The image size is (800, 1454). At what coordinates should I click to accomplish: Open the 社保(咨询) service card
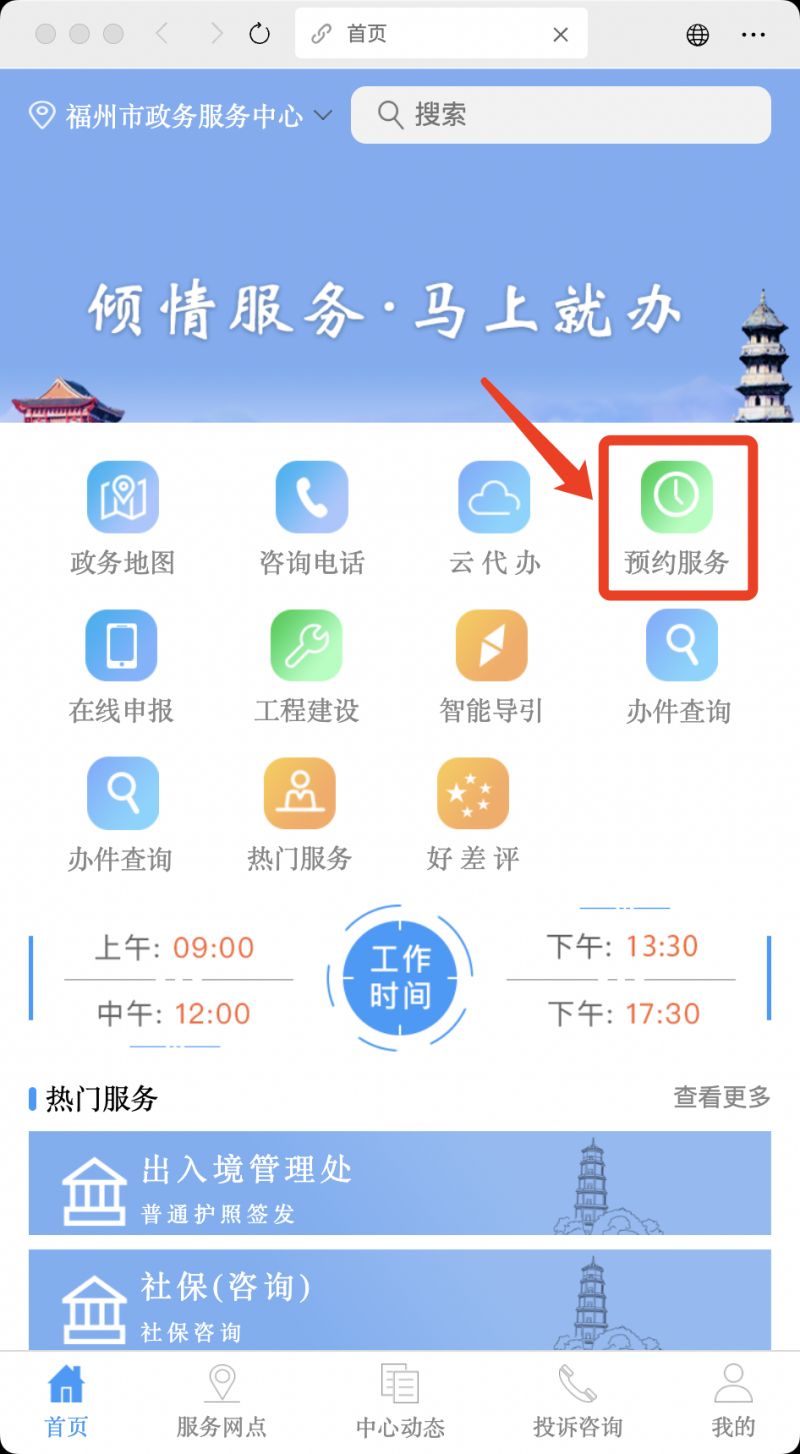pos(400,1300)
